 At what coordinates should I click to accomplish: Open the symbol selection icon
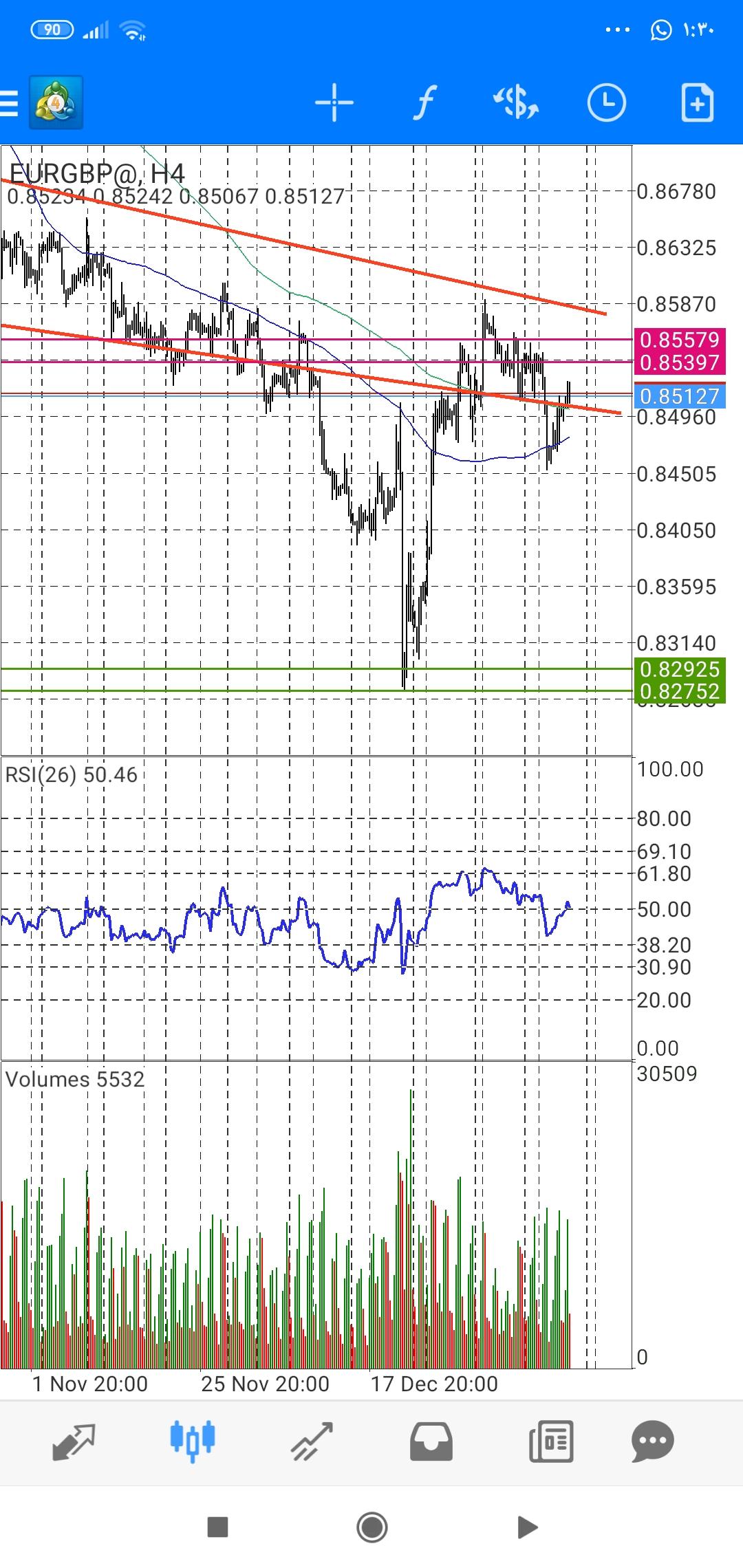pos(516,103)
